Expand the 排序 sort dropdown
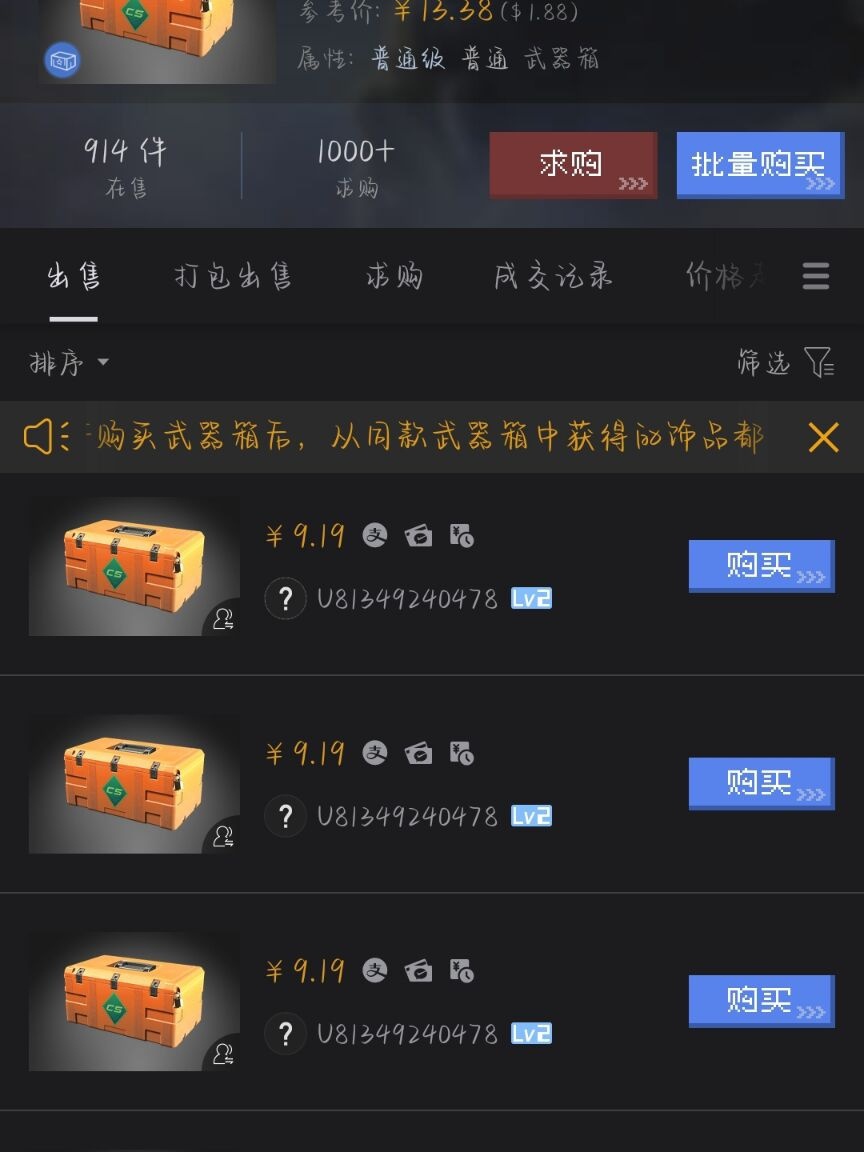This screenshot has height=1152, width=864. (x=69, y=363)
